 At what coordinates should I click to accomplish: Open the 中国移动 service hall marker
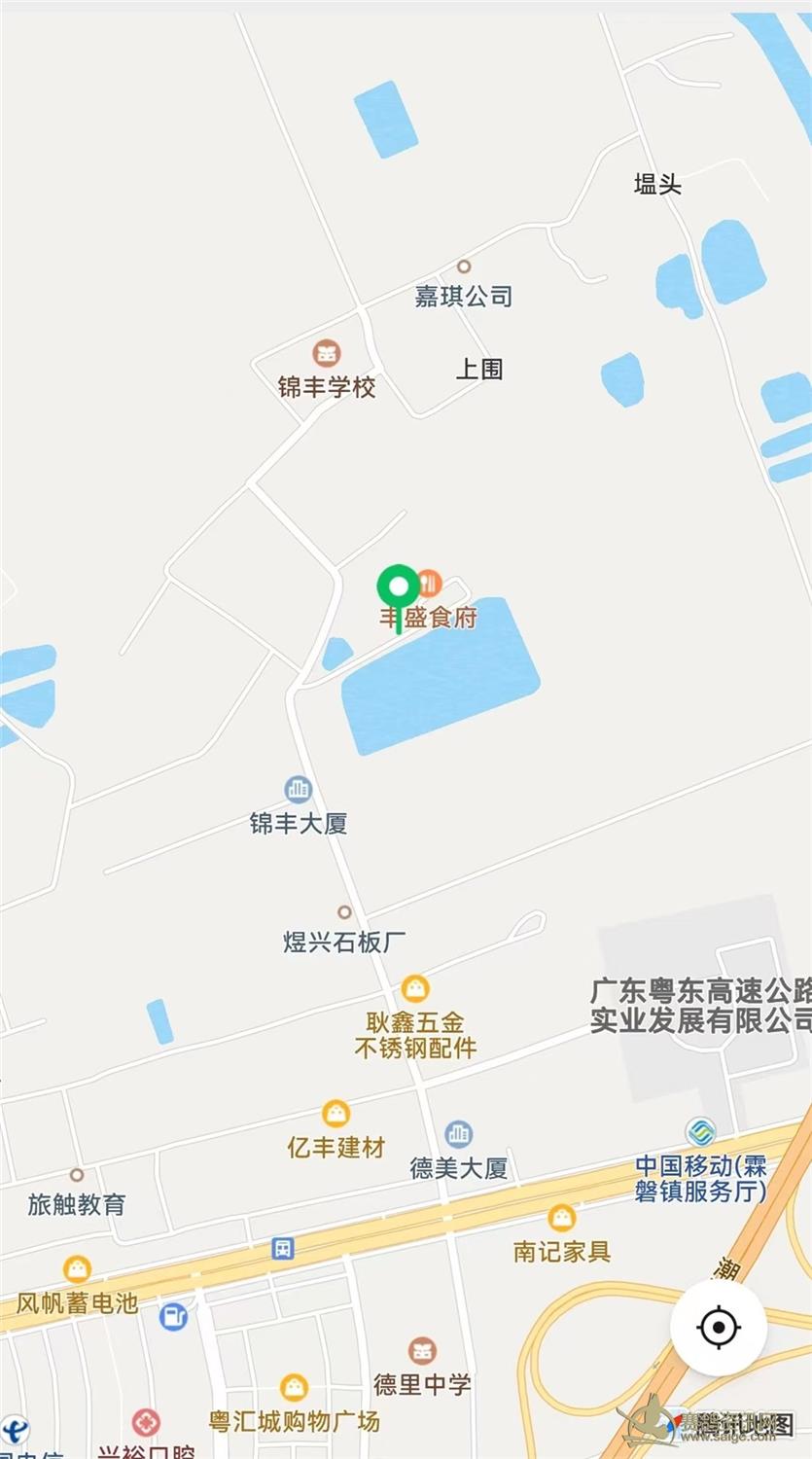700,1132
